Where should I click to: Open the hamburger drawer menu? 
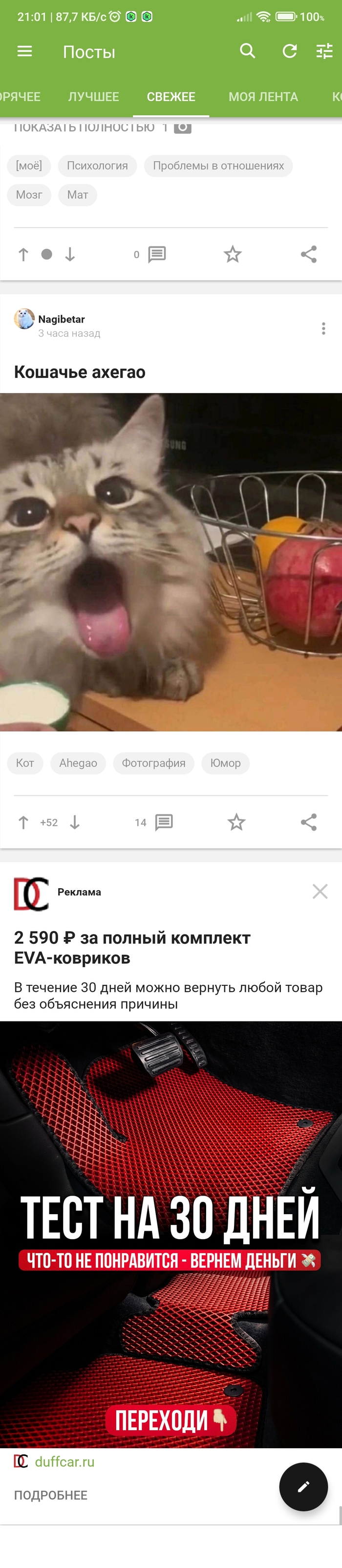click(x=24, y=52)
